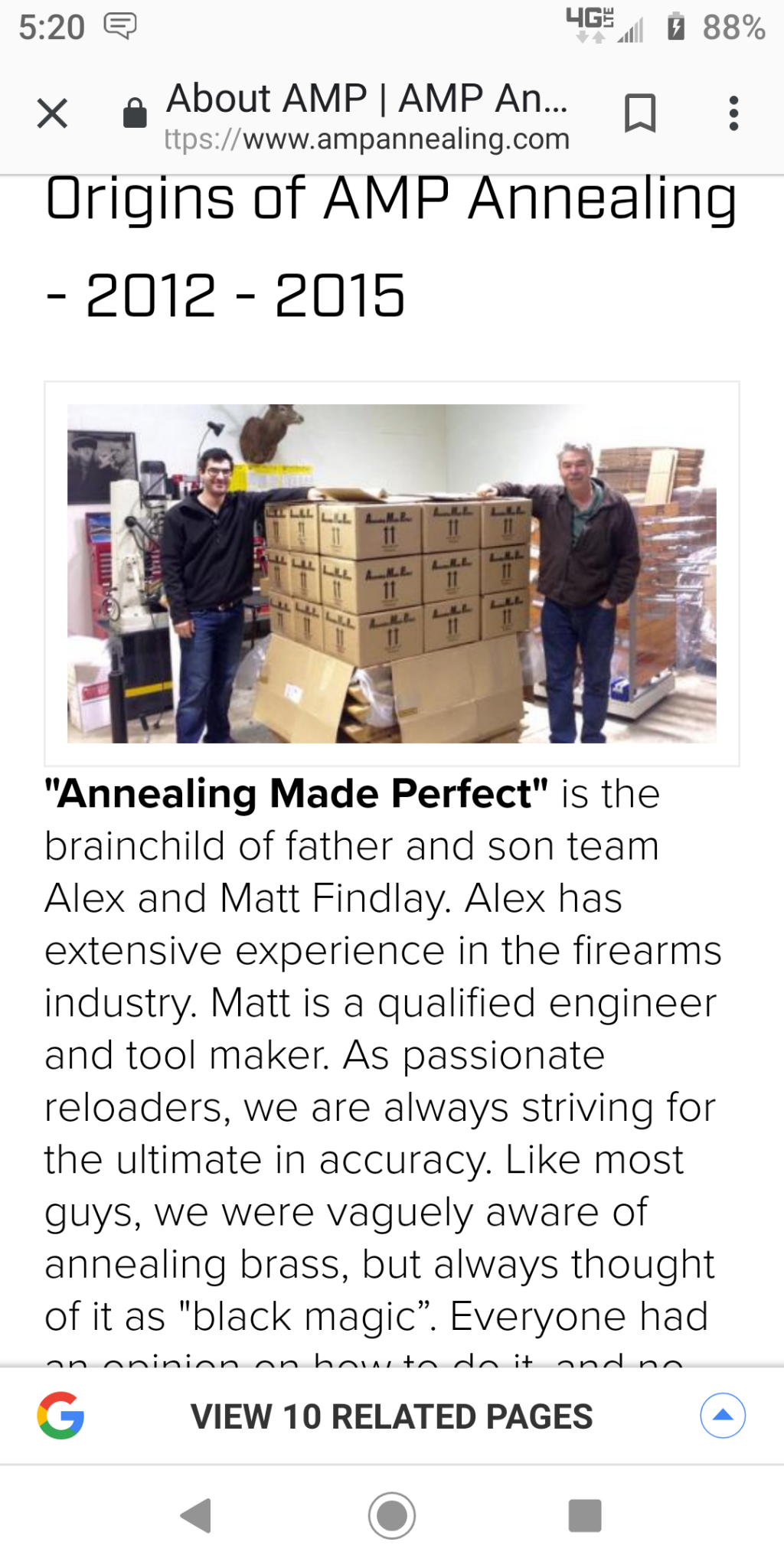Go back with the system back button

196,1515
